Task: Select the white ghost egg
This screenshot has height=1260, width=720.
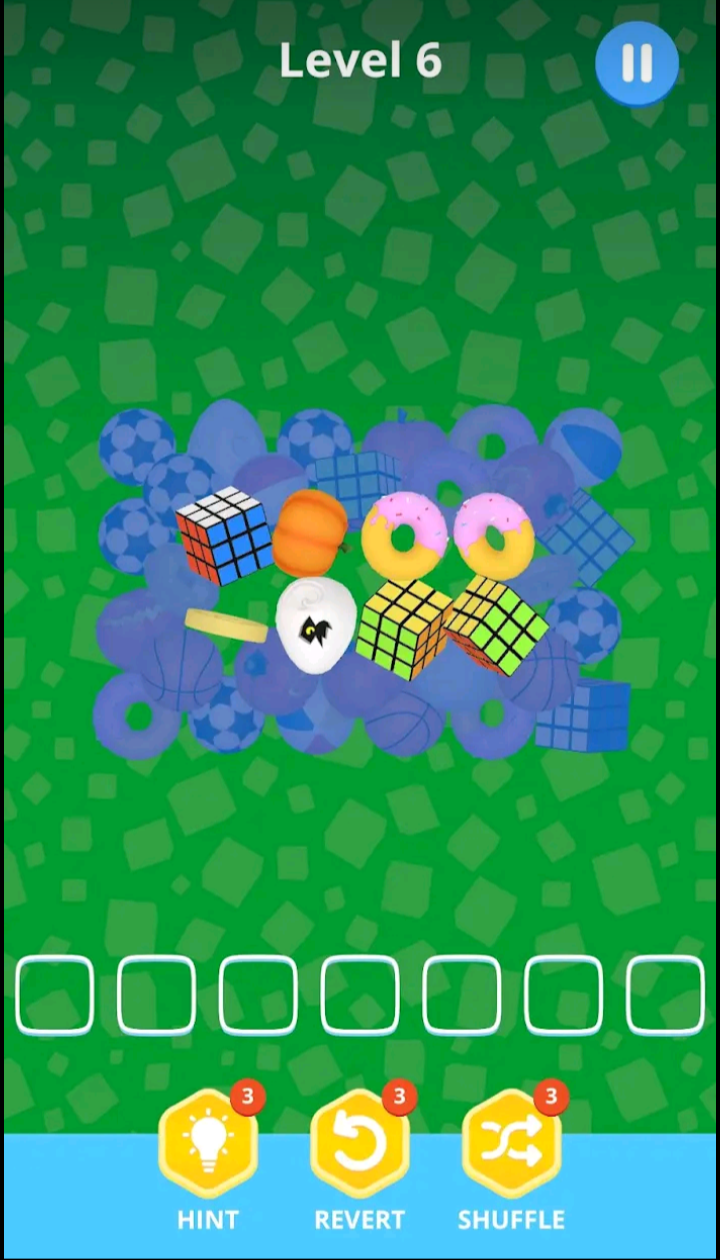Action: point(315,627)
